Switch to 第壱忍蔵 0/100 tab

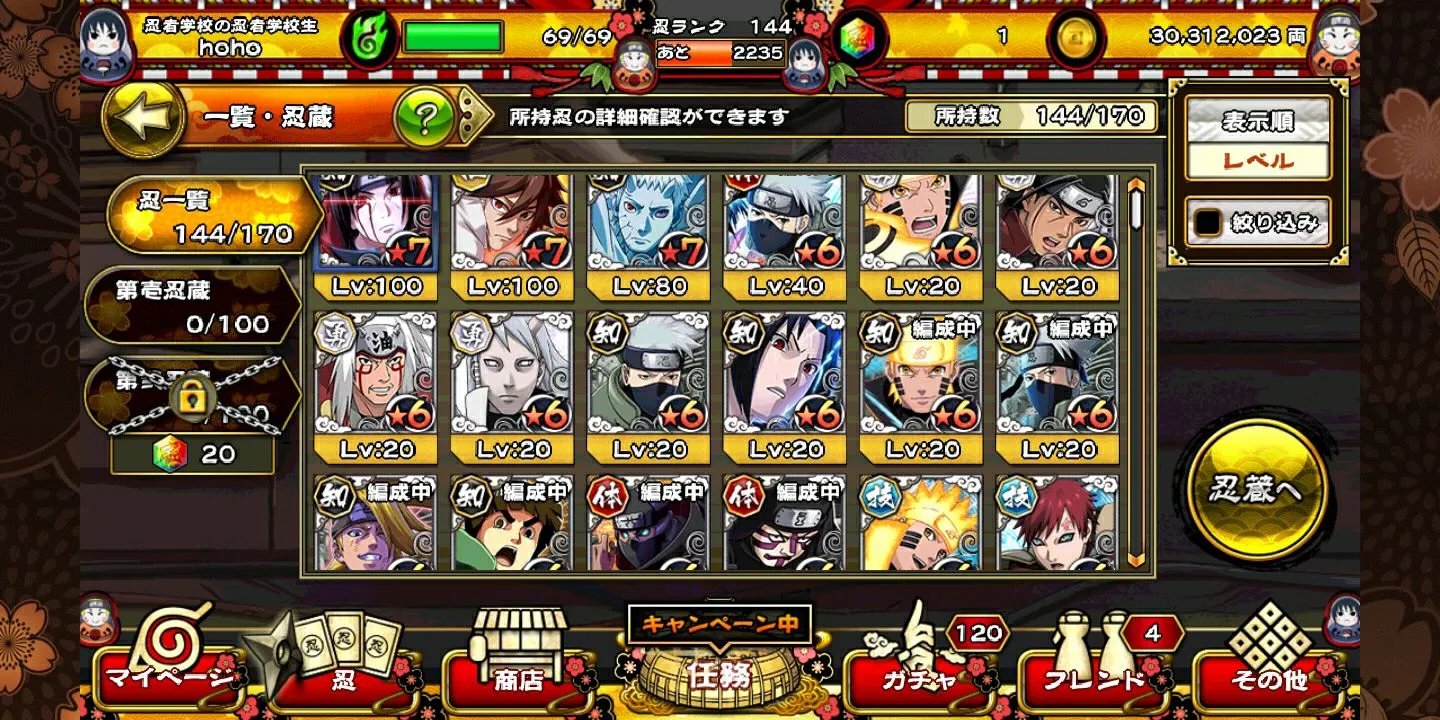(195, 308)
